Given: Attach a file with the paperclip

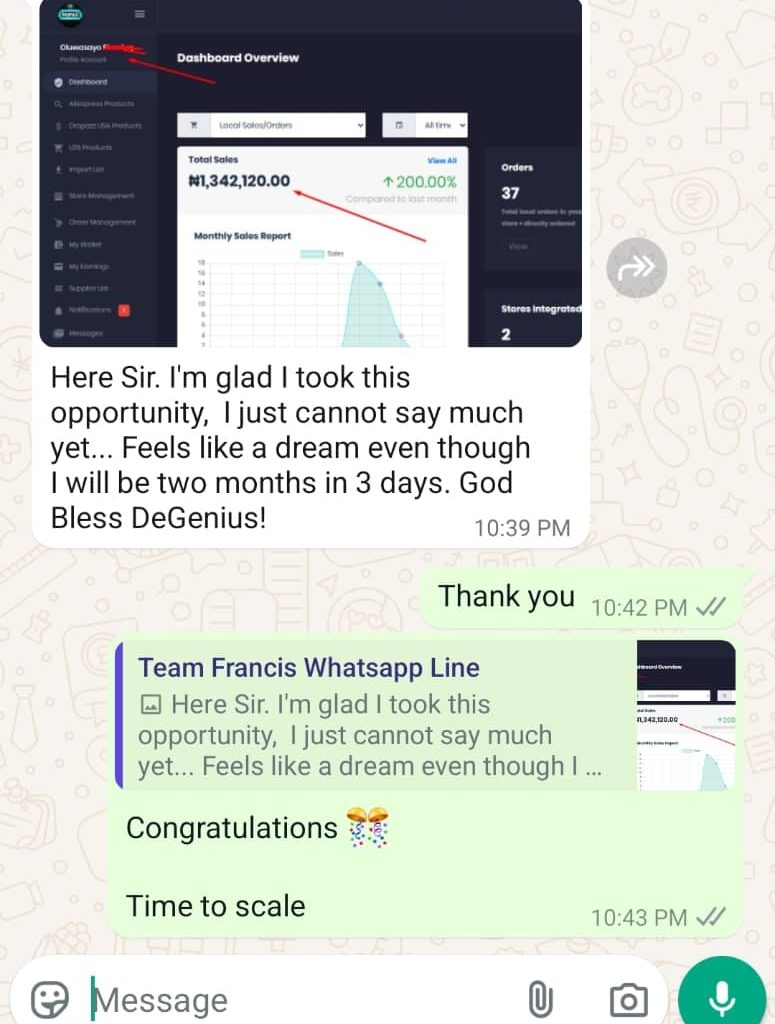Looking at the screenshot, I should [x=540, y=999].
